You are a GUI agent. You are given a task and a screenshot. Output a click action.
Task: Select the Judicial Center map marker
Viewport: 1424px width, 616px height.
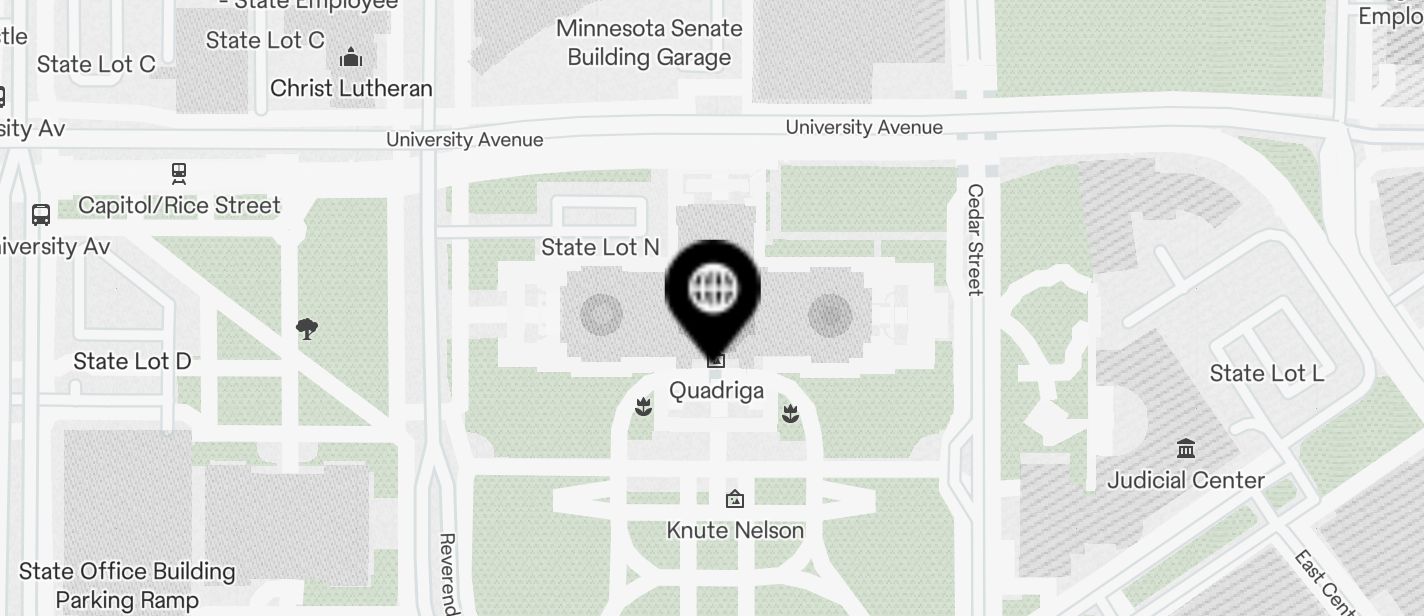[1186, 448]
